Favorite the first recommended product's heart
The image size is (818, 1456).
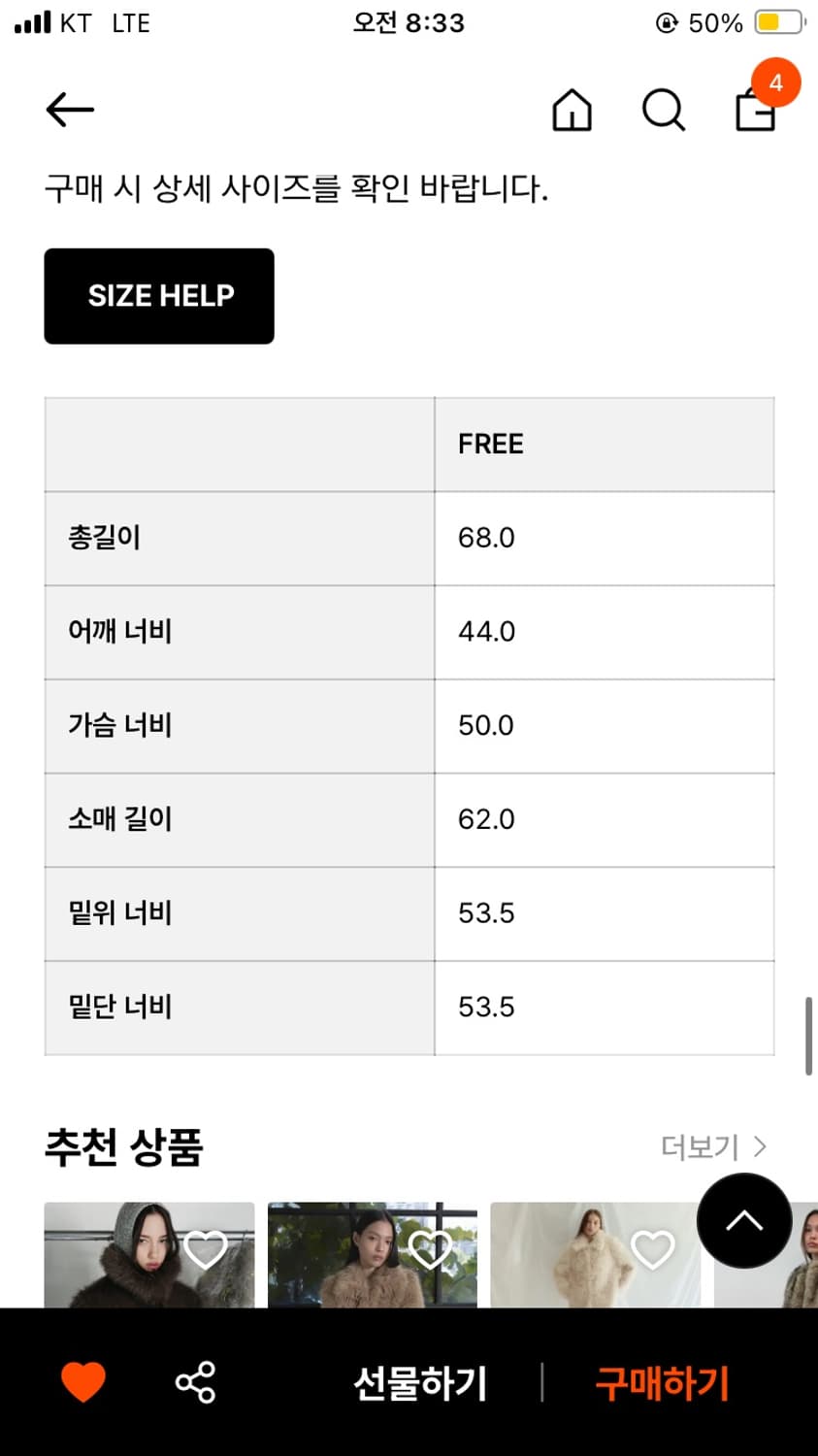click(207, 1251)
